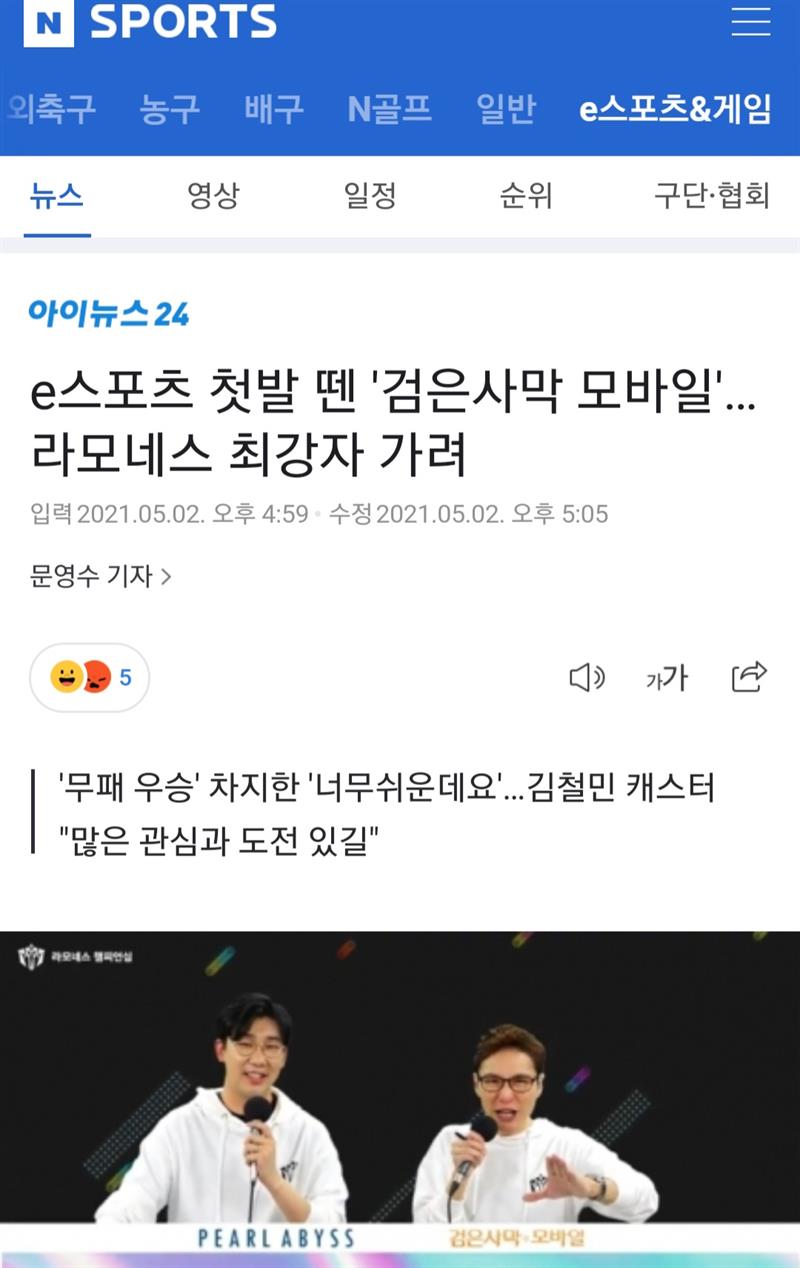The image size is (800, 1268).
Task: View the 일정 tab
Action: 370,196
